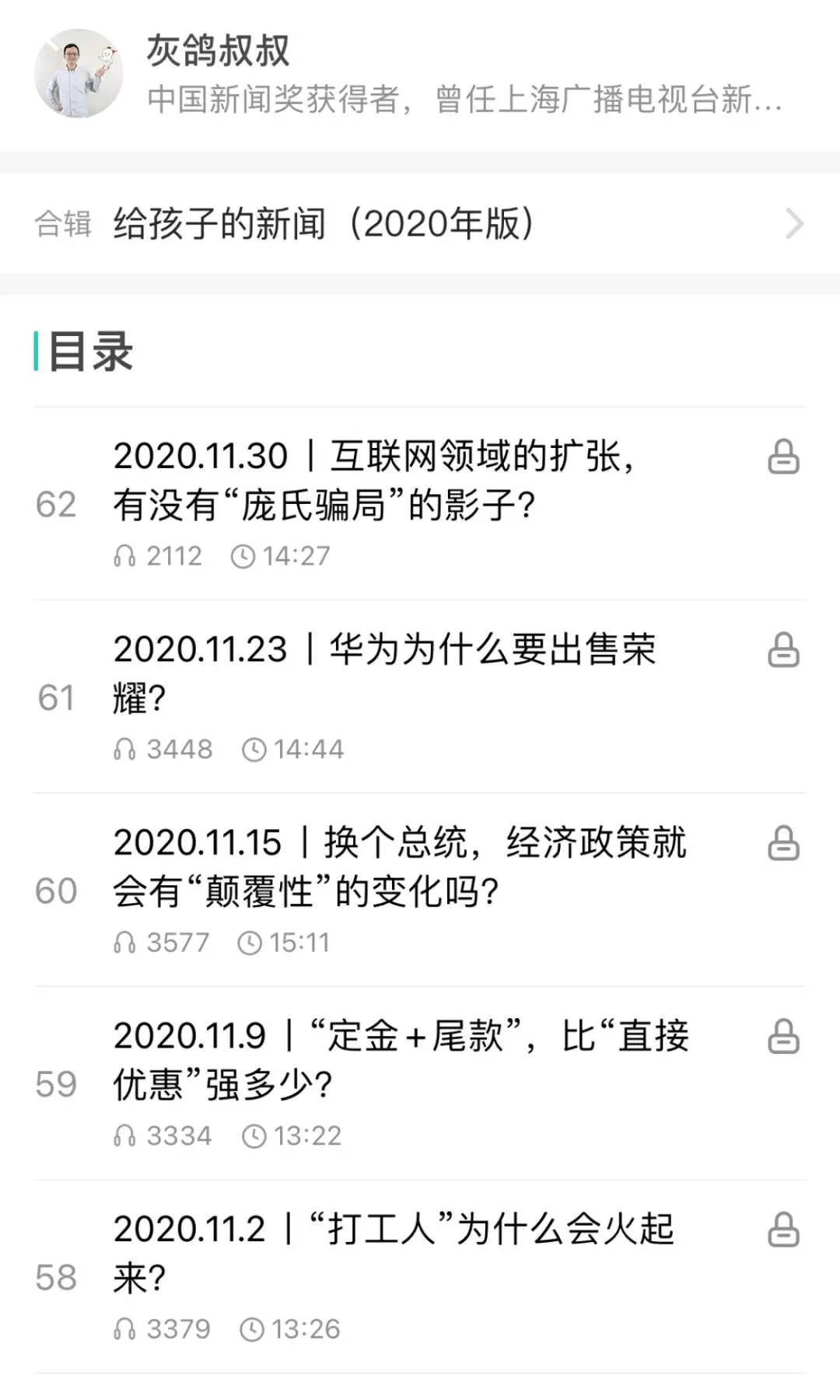Open 灰鸽叔叔's author profile

[420, 75]
